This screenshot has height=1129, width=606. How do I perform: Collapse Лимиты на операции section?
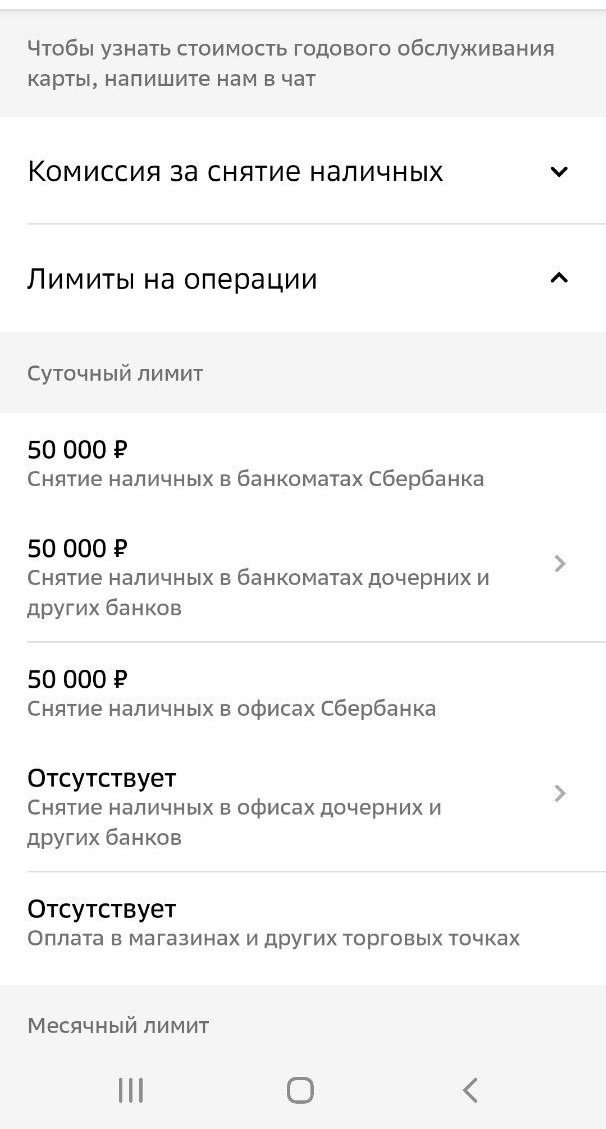click(303, 279)
